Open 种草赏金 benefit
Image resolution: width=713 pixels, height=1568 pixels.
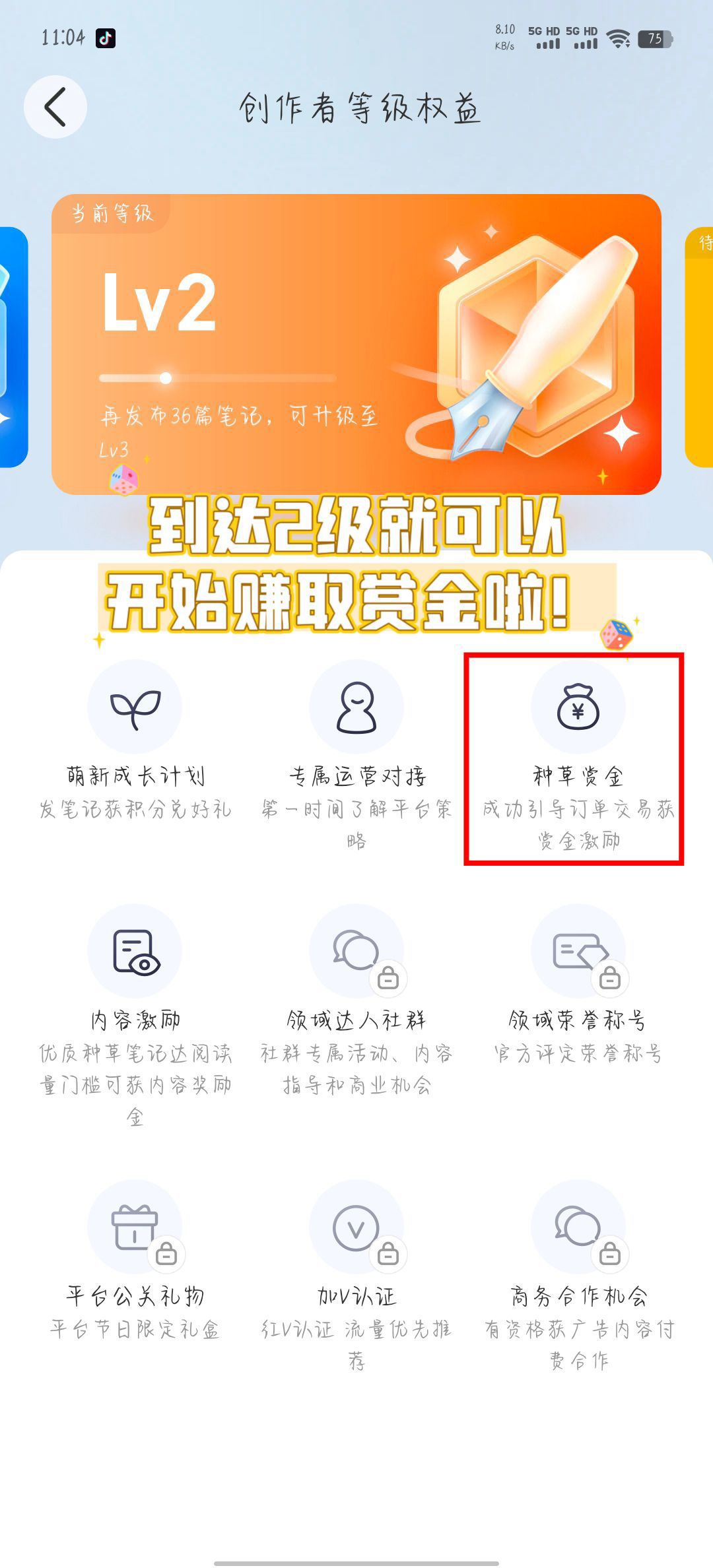tap(578, 707)
